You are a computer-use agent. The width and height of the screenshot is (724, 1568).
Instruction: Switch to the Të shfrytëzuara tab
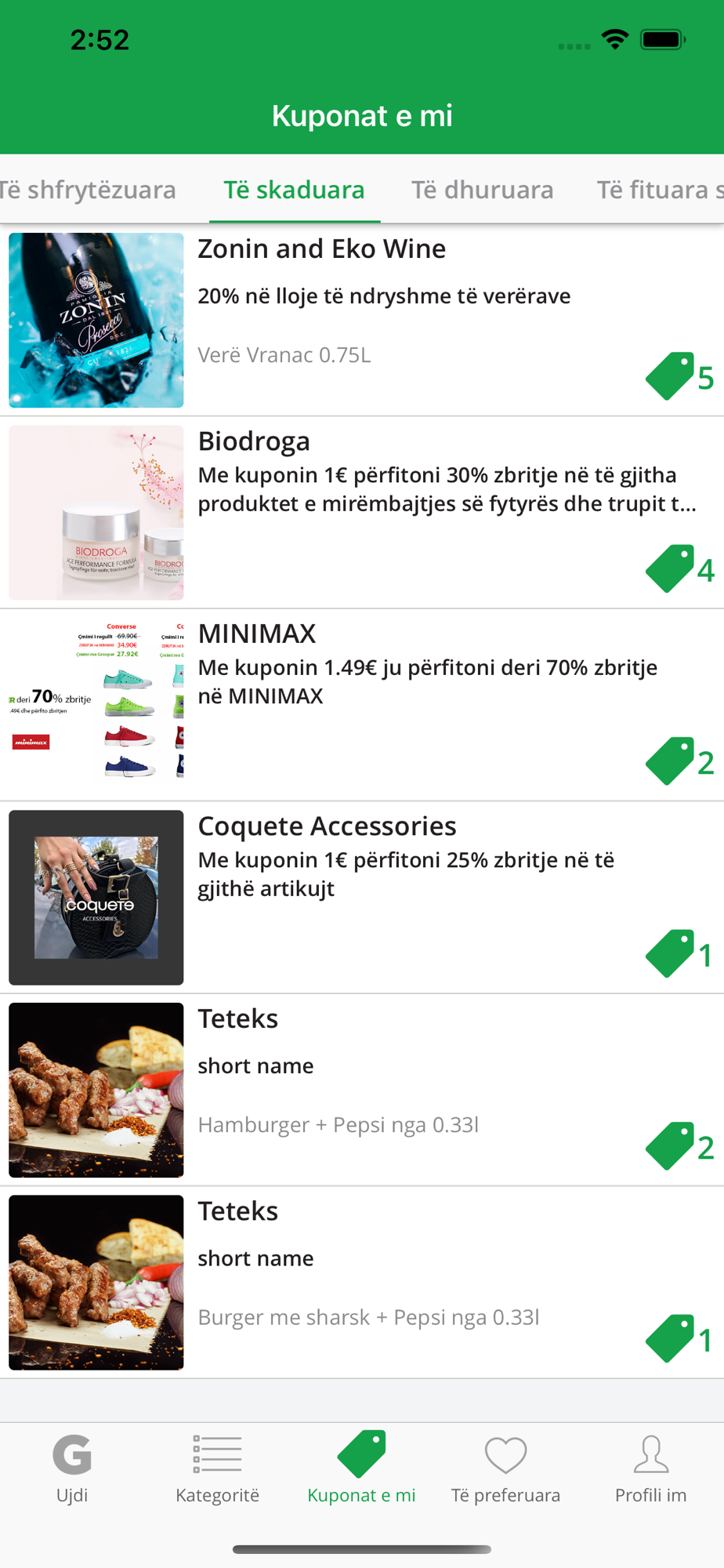[x=87, y=190]
